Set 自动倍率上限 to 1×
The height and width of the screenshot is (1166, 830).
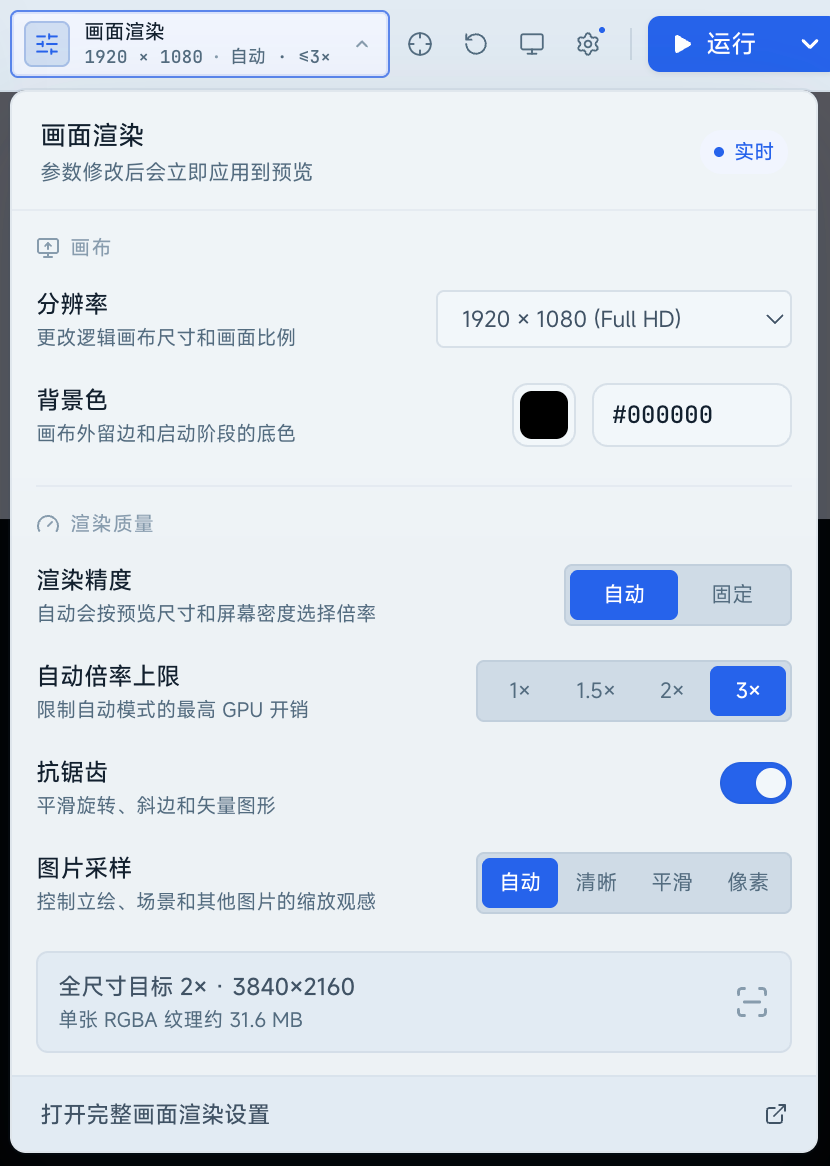pyautogui.click(x=519, y=691)
